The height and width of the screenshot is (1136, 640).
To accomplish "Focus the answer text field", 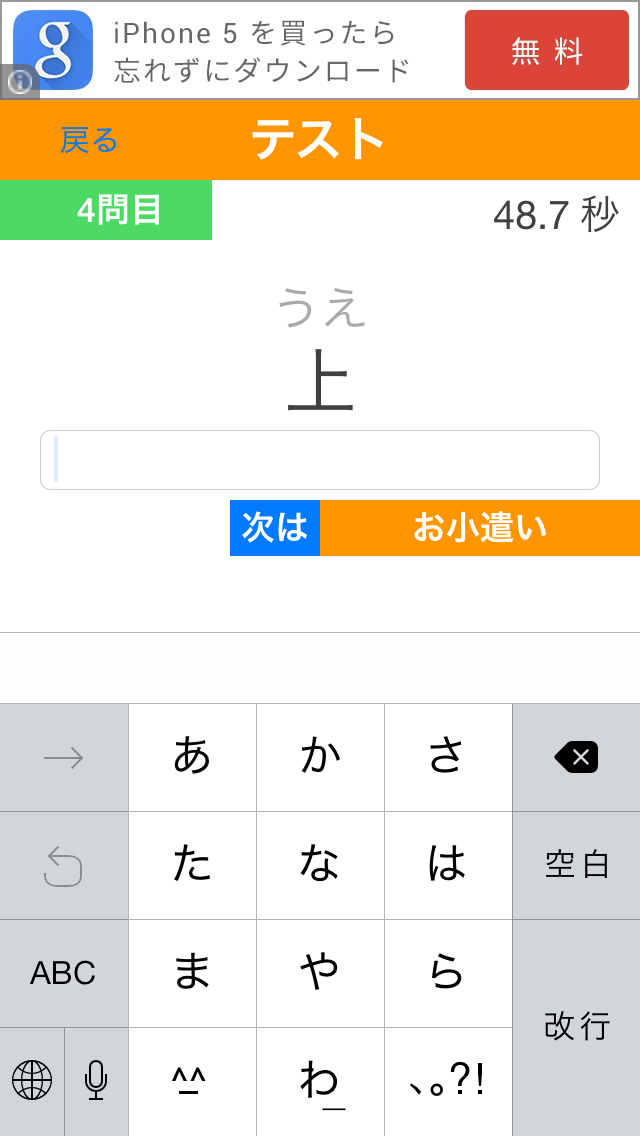I will (x=320, y=460).
